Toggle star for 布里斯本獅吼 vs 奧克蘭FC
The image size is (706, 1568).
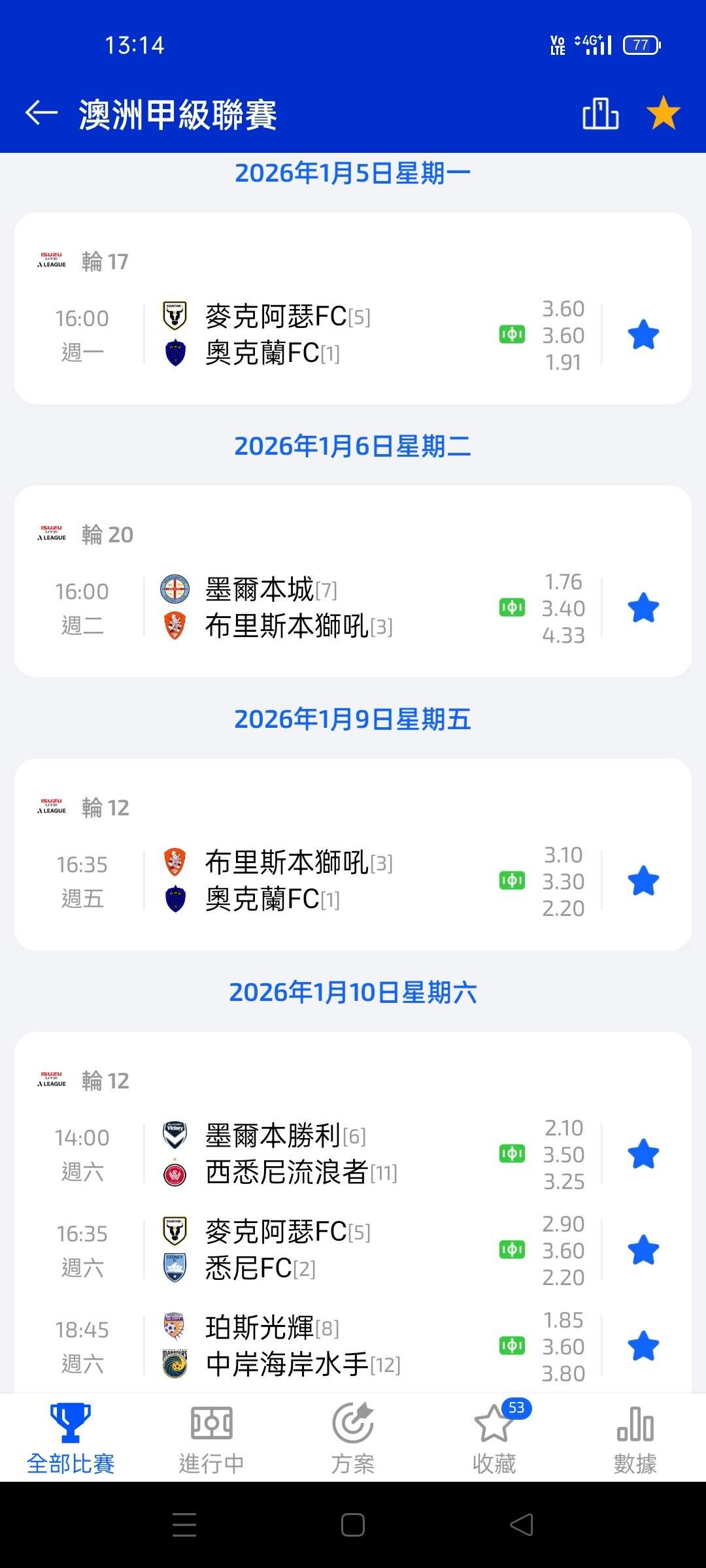(643, 881)
